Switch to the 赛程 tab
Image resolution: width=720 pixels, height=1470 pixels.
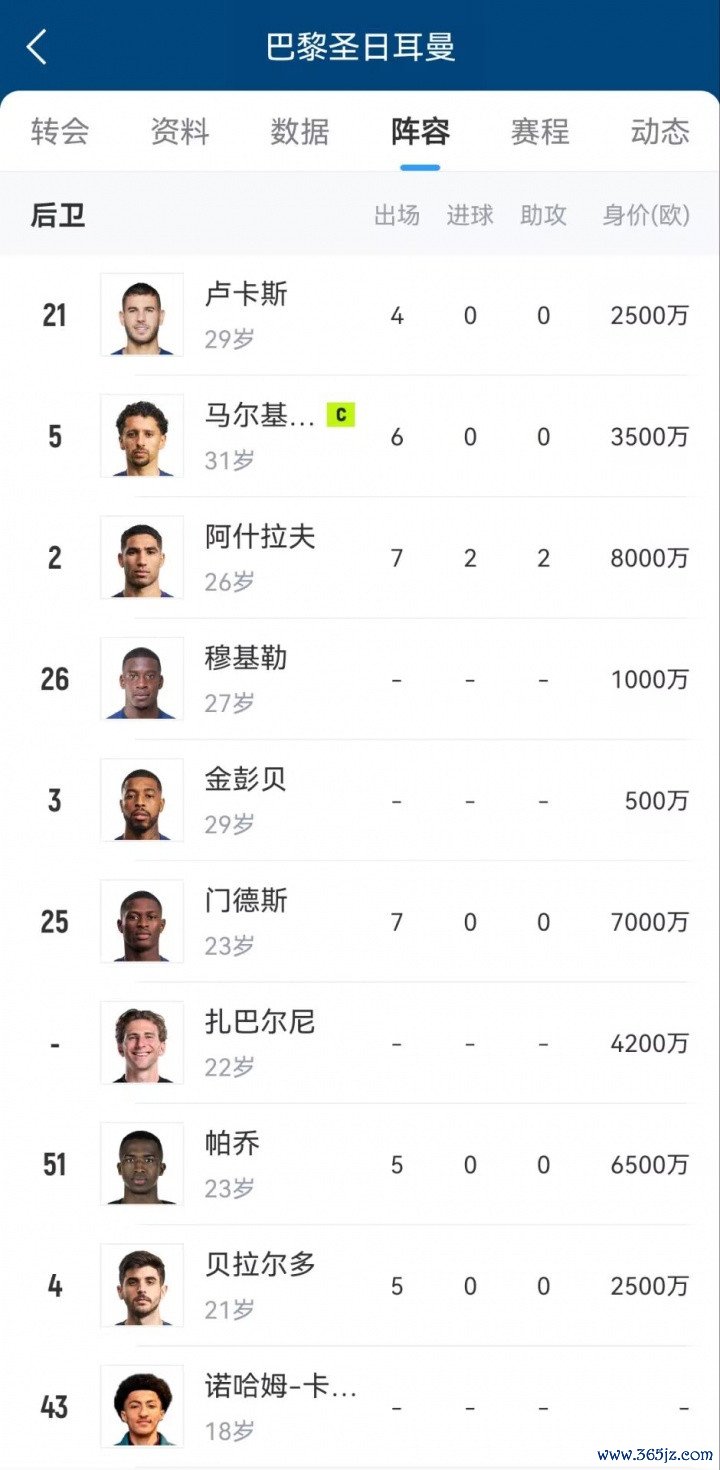pos(540,131)
